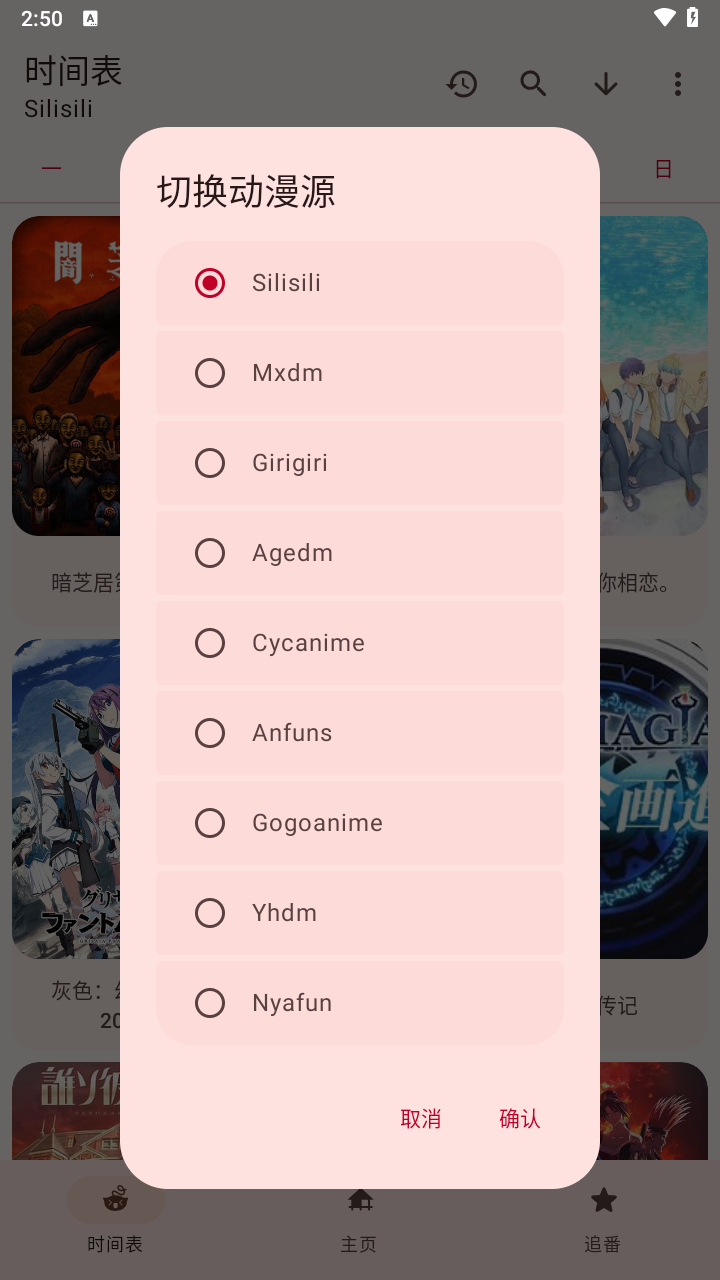This screenshot has height=1280, width=720.
Task: Choose Mxdm as the source
Action: [359, 373]
